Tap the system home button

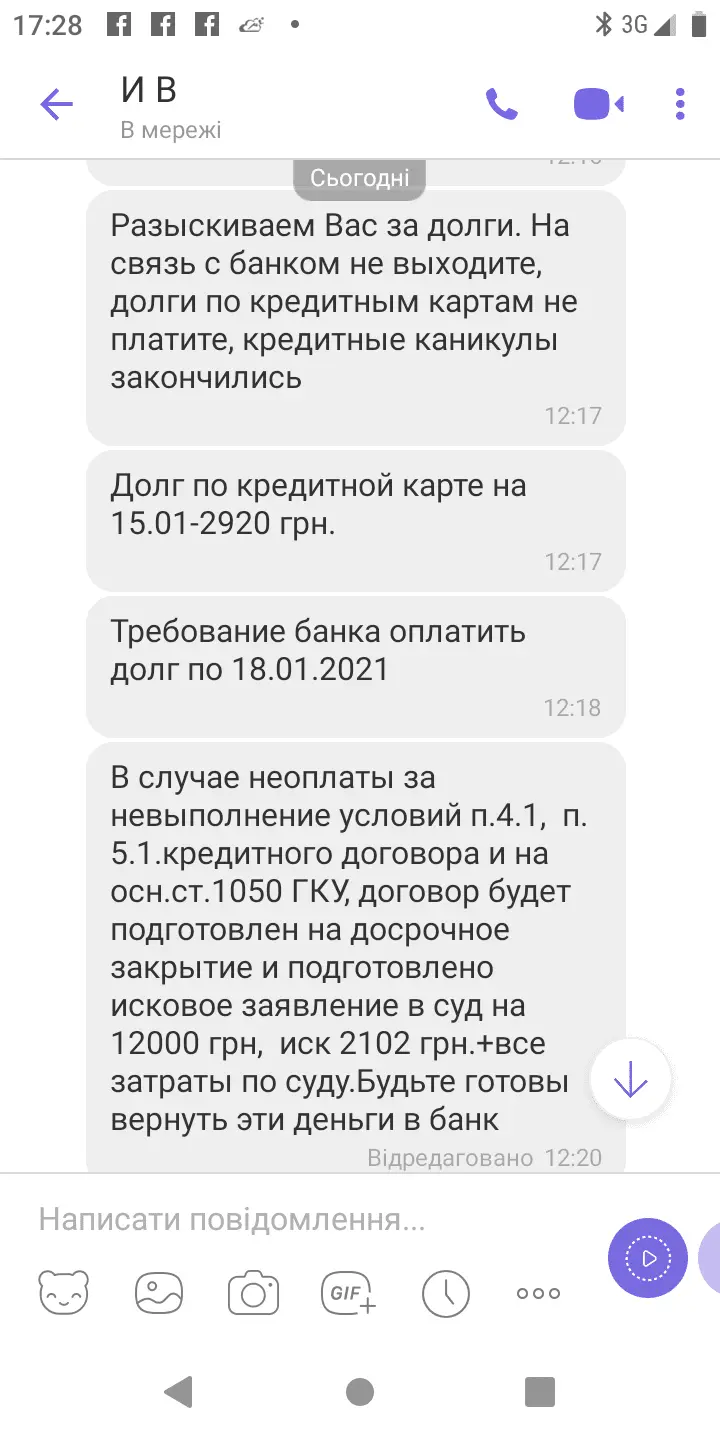(x=360, y=1391)
